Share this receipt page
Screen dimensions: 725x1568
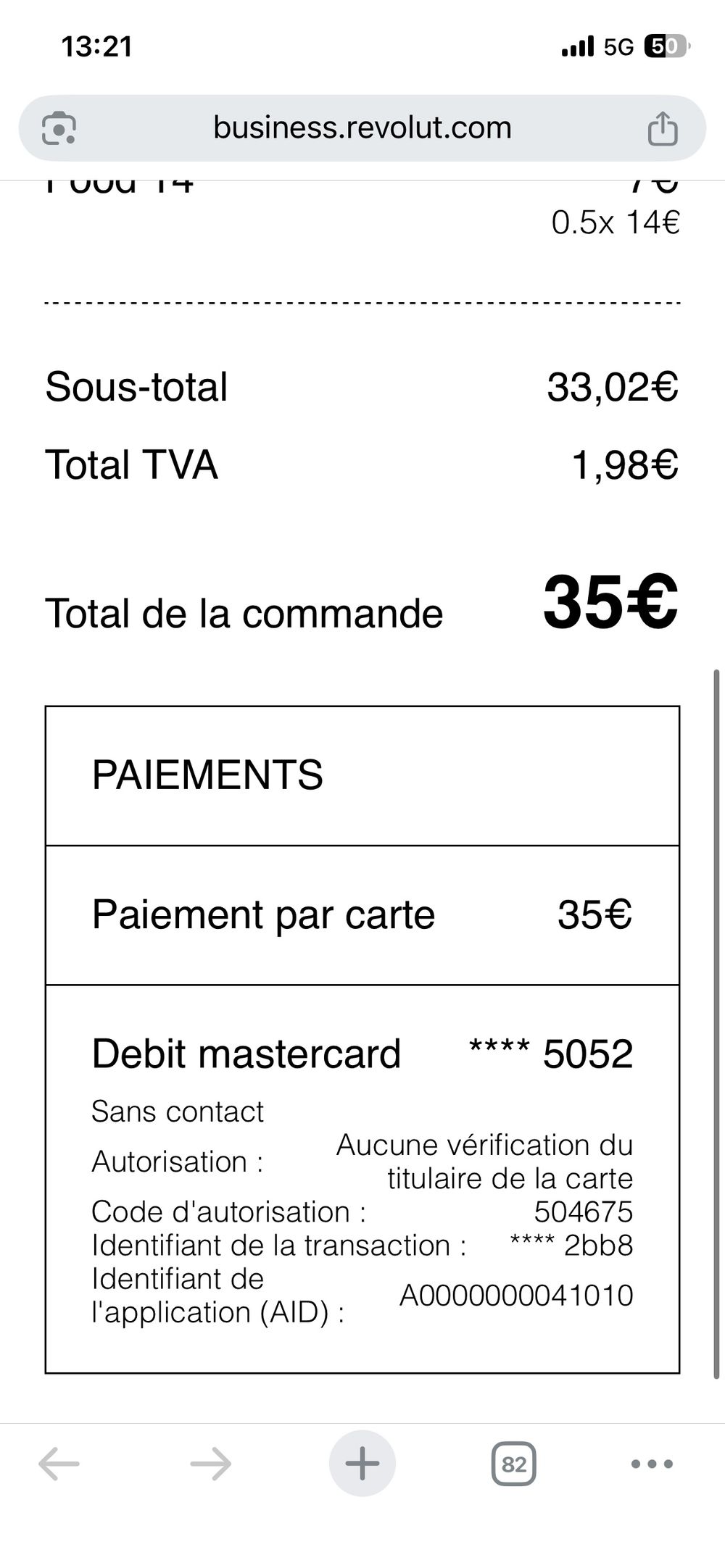tap(662, 128)
